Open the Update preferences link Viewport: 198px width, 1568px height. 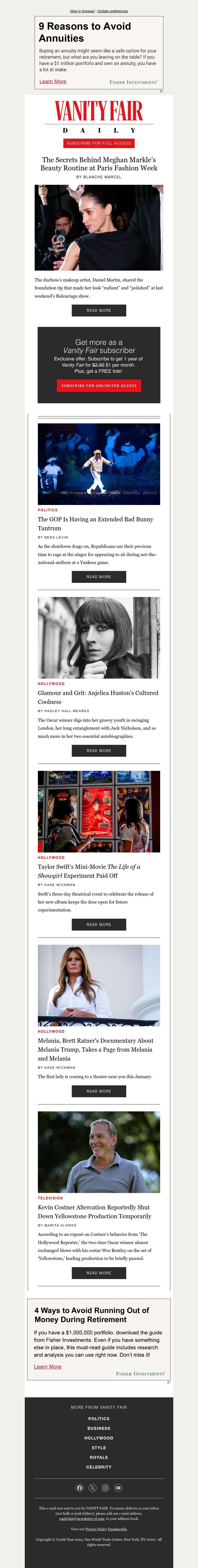(112, 11)
